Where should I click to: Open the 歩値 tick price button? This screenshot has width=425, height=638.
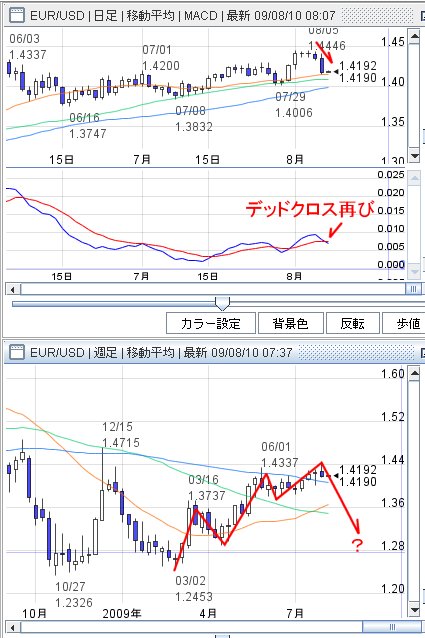pyautogui.click(x=404, y=323)
